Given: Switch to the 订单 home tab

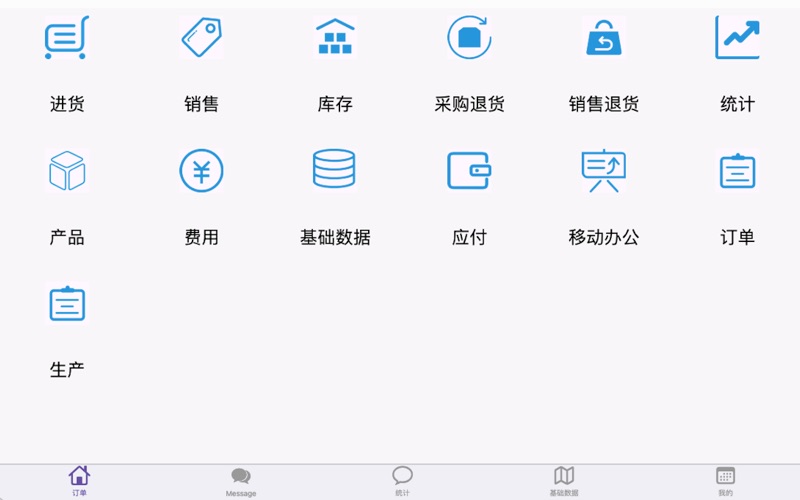Looking at the screenshot, I should pos(79,481).
